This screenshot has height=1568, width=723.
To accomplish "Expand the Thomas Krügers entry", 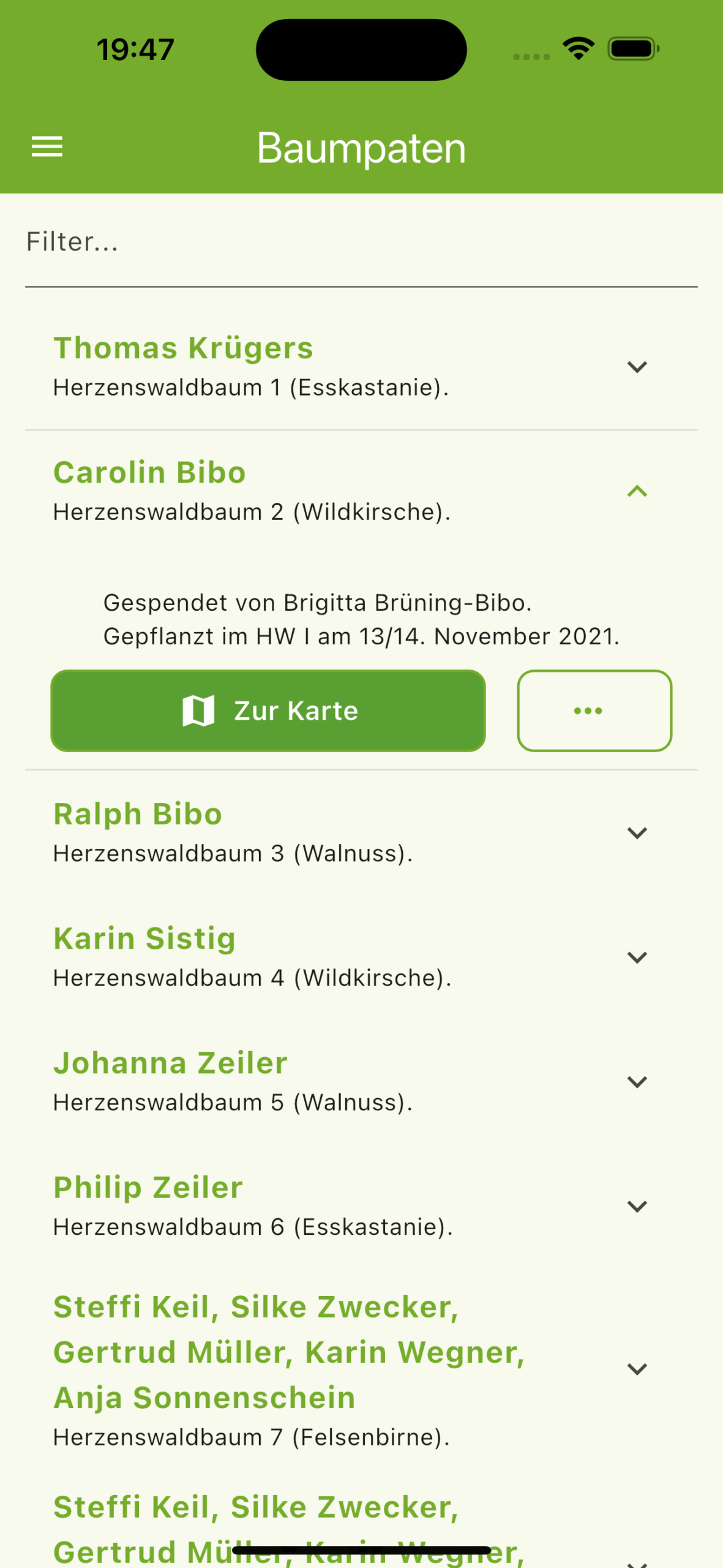I will pyautogui.click(x=361, y=367).
